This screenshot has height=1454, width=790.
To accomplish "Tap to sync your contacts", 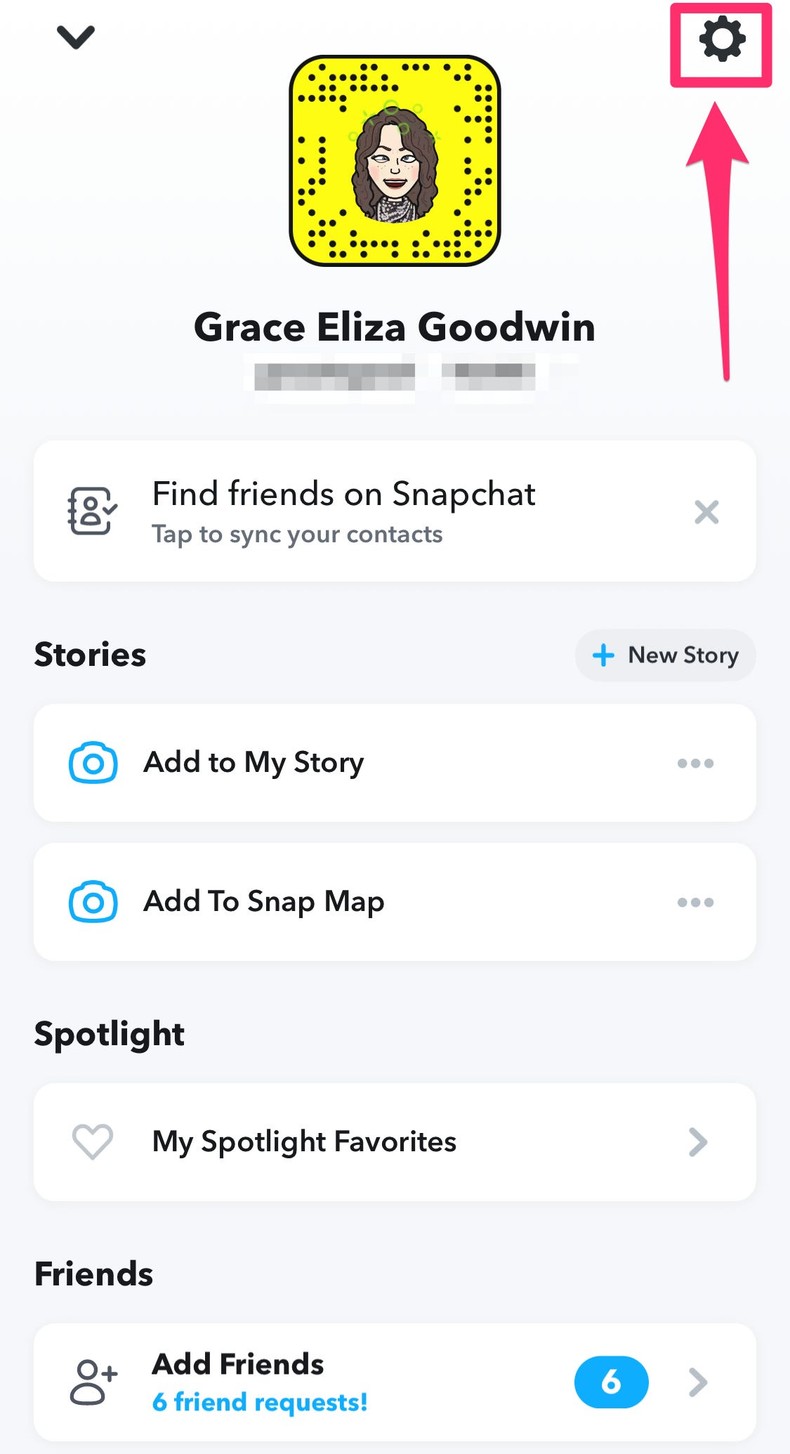I will point(296,534).
